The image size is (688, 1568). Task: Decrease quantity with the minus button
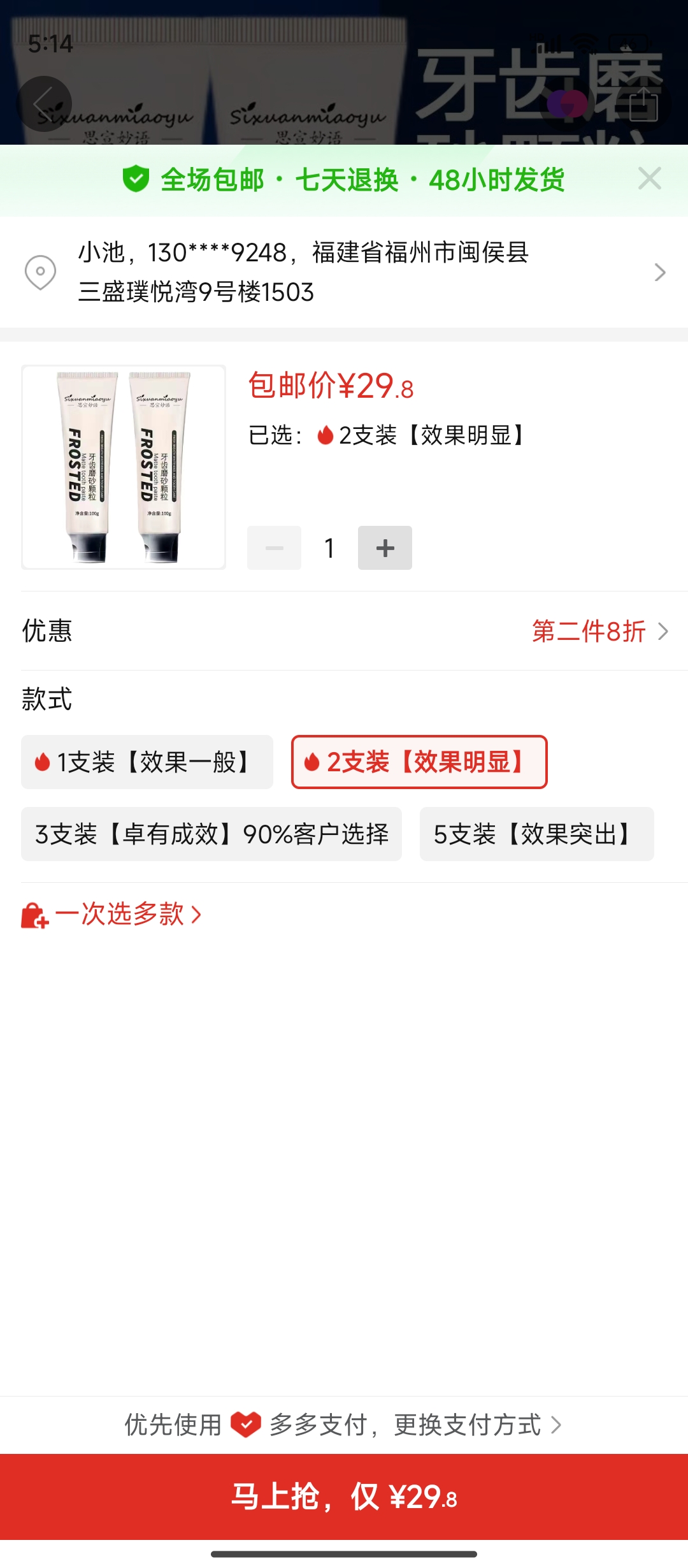point(275,548)
